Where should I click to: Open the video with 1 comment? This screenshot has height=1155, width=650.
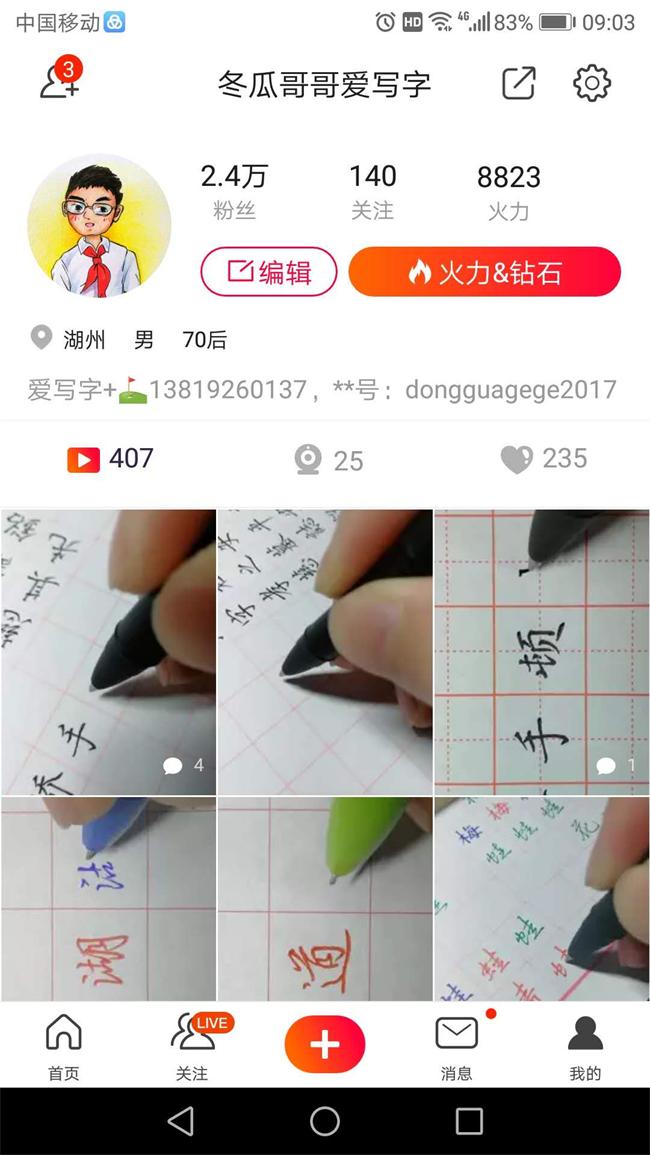point(541,652)
